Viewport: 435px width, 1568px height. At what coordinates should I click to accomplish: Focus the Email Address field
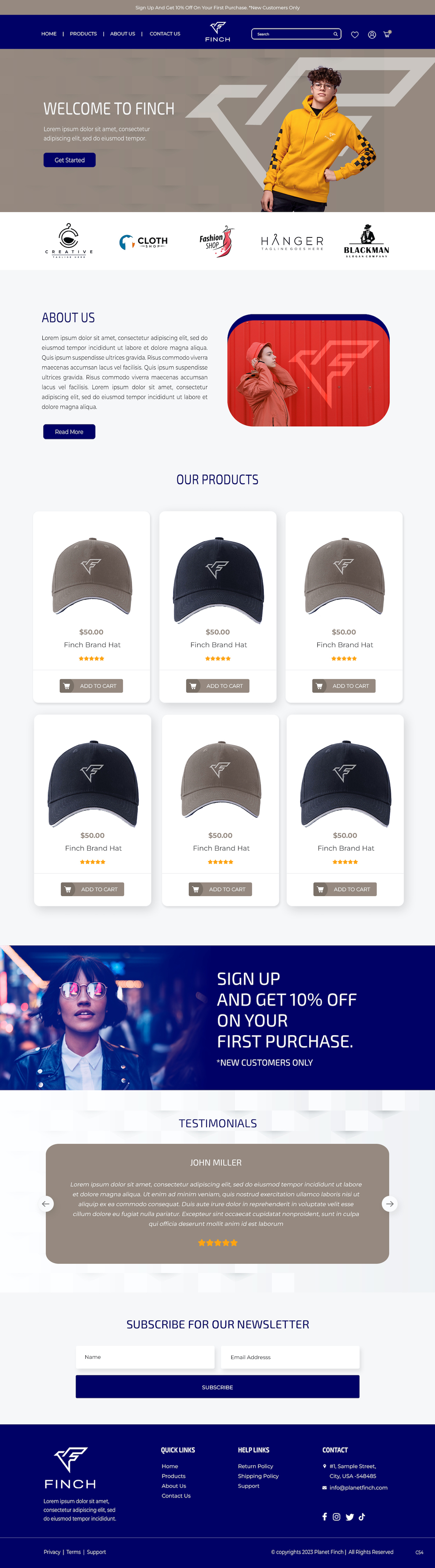coord(291,1357)
